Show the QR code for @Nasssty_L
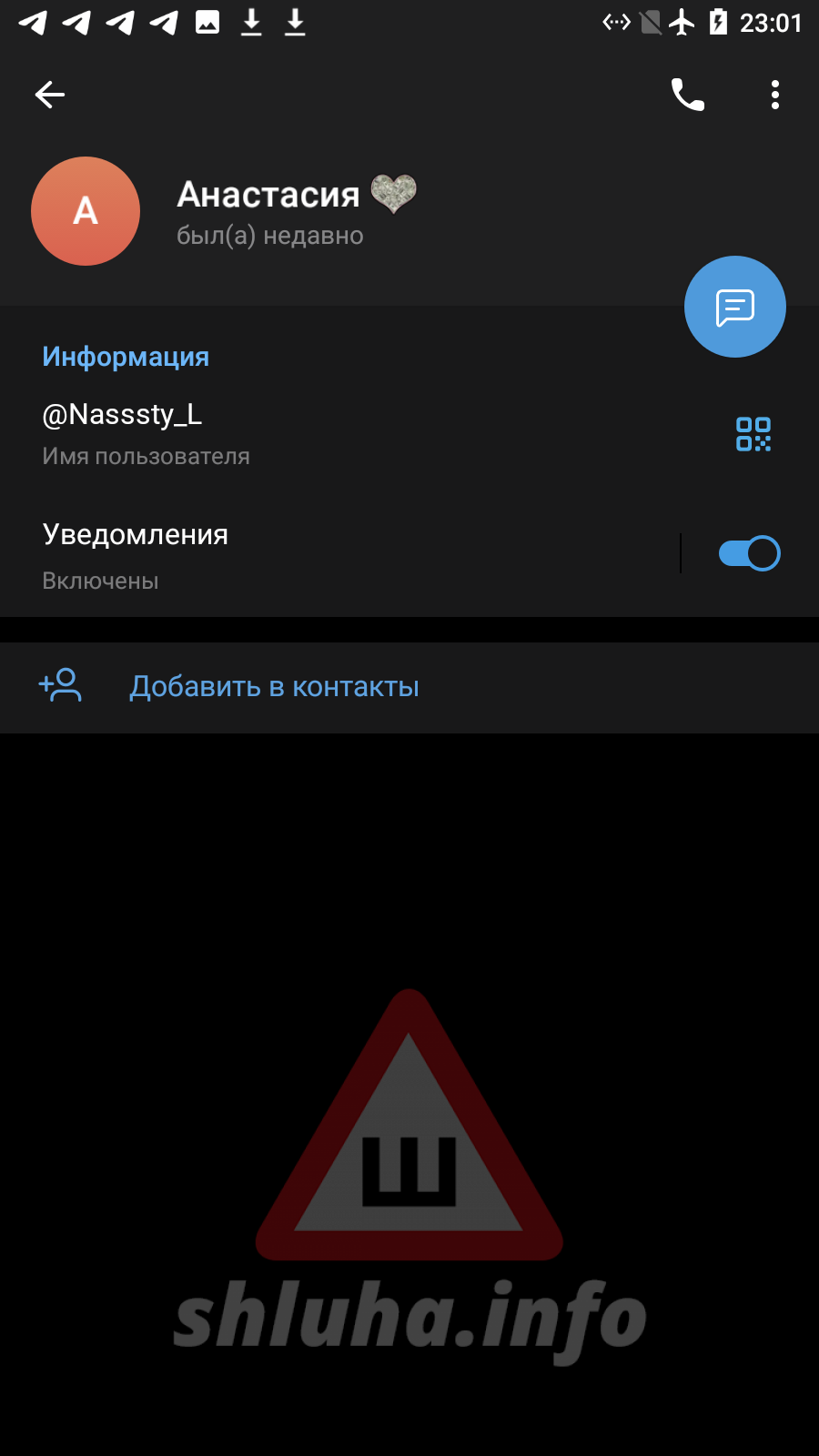The height and width of the screenshot is (1456, 819). (753, 434)
